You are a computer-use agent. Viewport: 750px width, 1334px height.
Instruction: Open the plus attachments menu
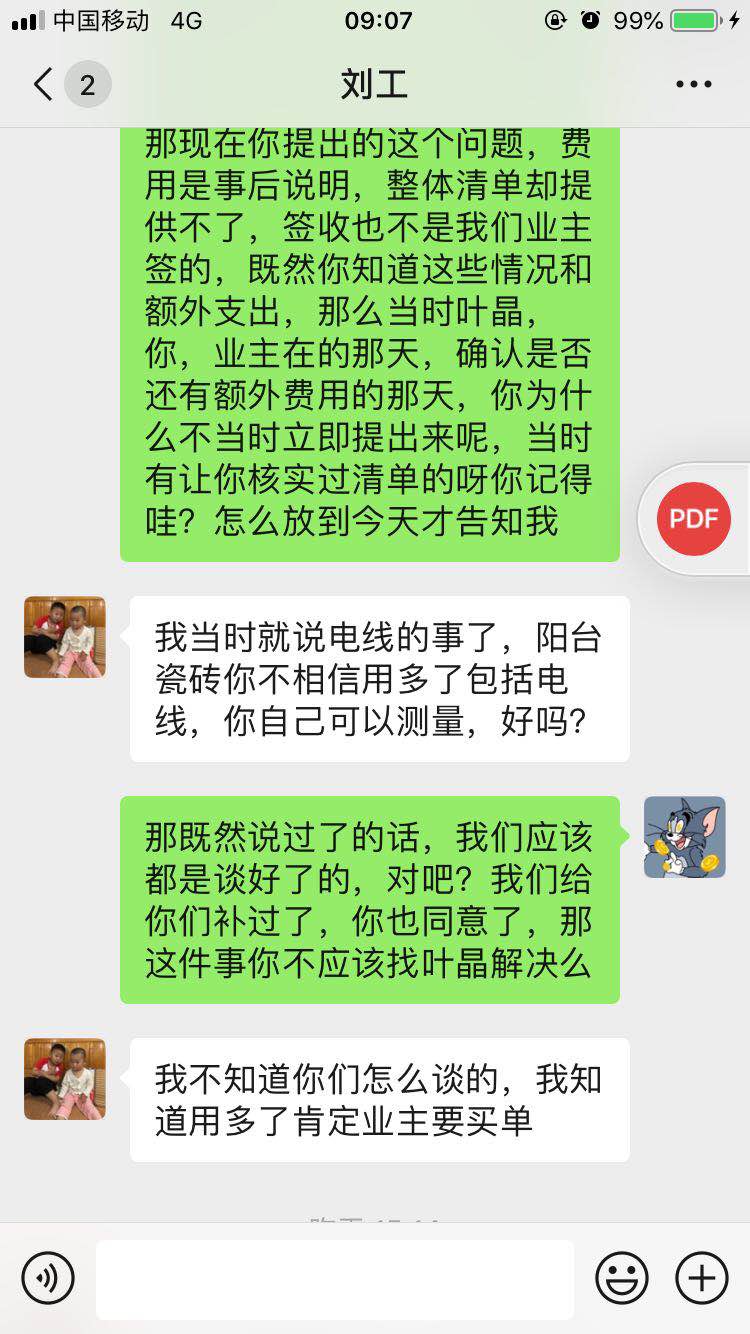[x=702, y=1278]
